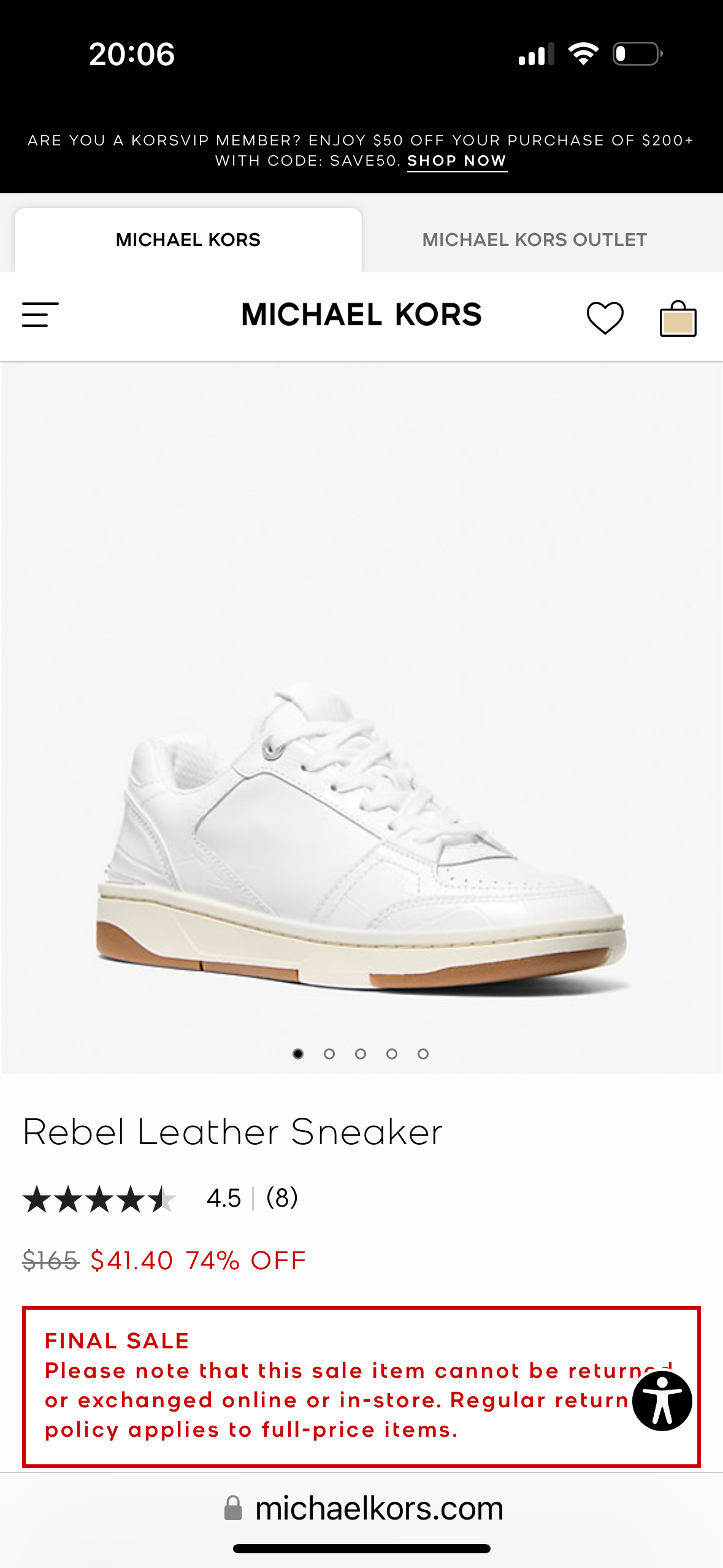The width and height of the screenshot is (723, 1568).
Task: Open the star rating reviews (8)
Action: coord(282,1198)
